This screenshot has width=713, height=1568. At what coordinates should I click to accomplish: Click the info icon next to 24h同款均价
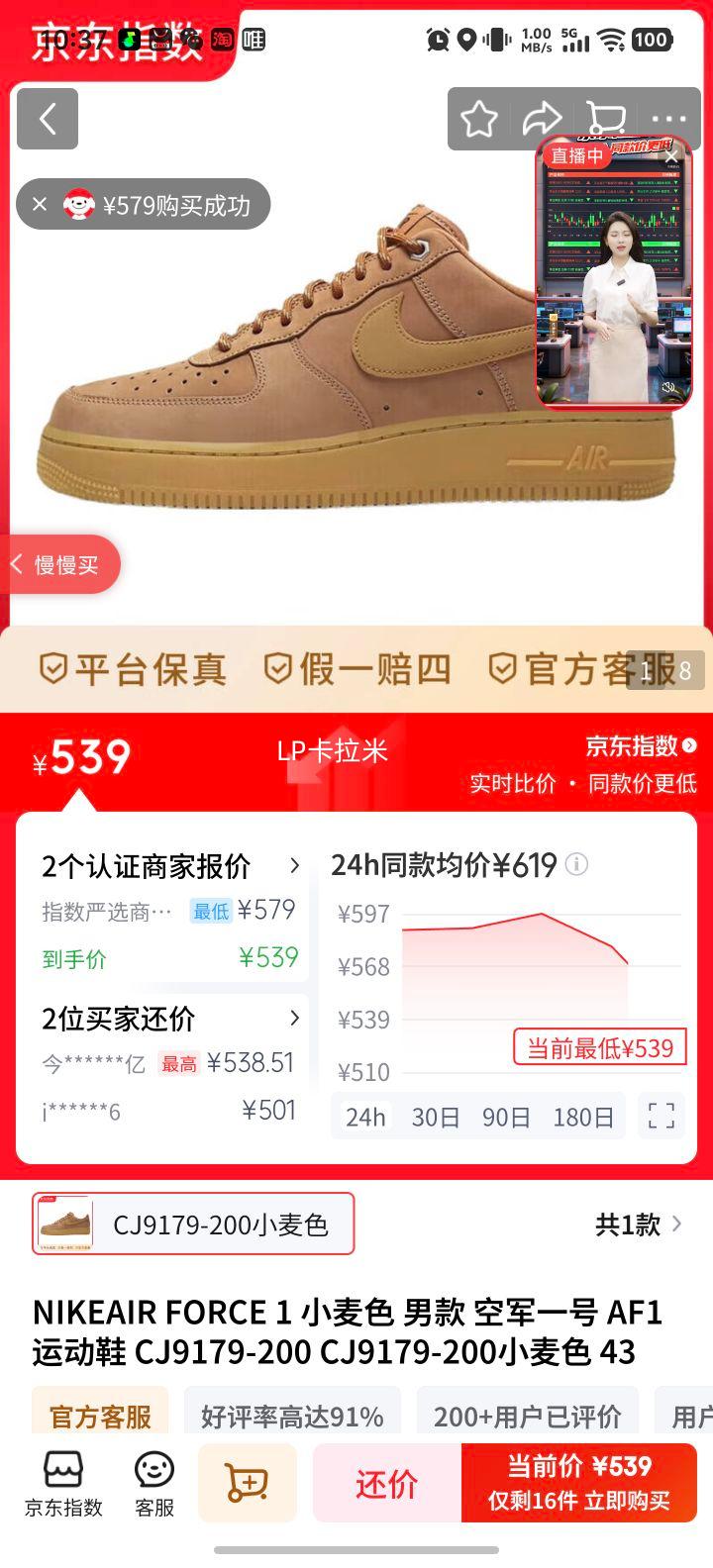click(577, 864)
